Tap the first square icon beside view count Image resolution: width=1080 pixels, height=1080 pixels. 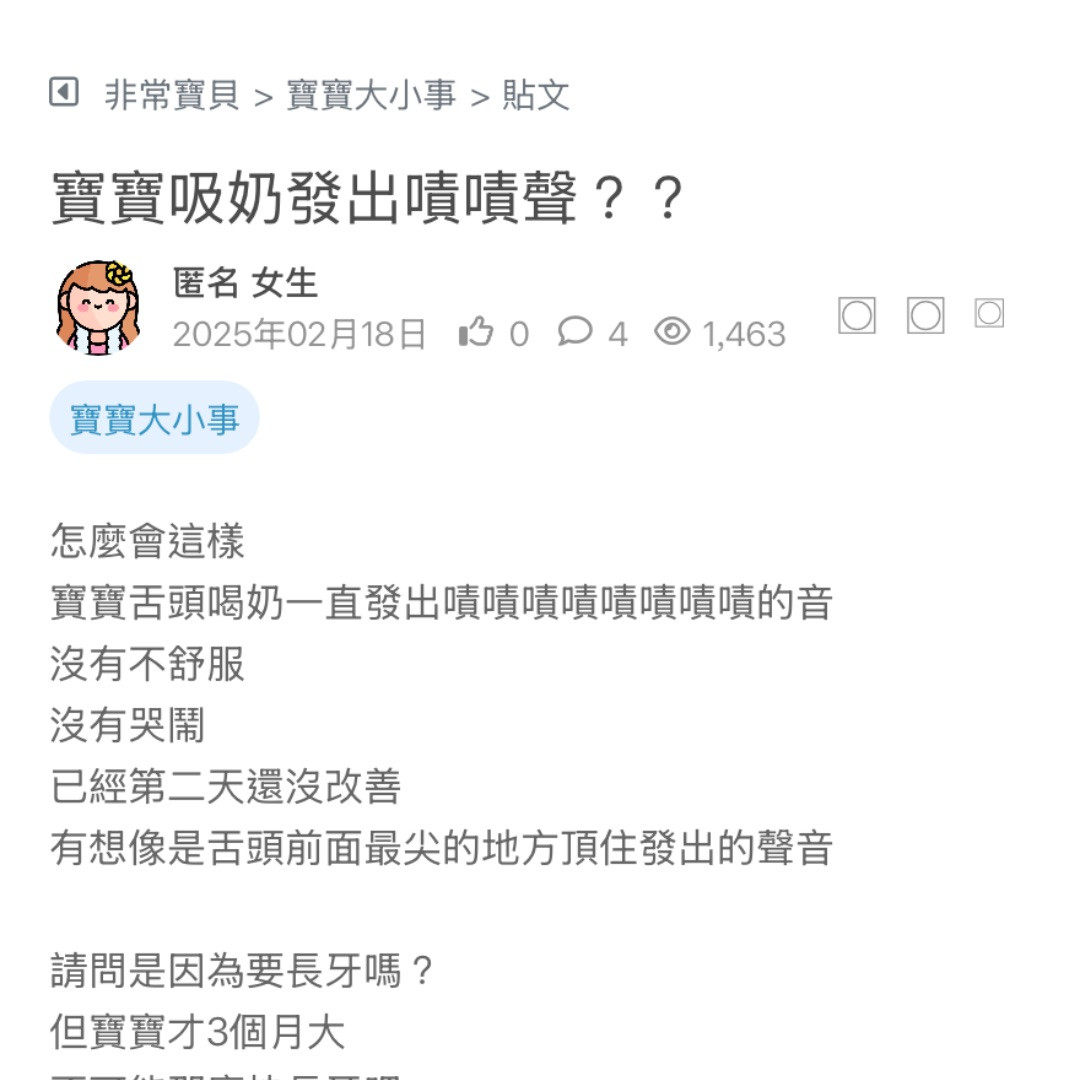point(857,315)
